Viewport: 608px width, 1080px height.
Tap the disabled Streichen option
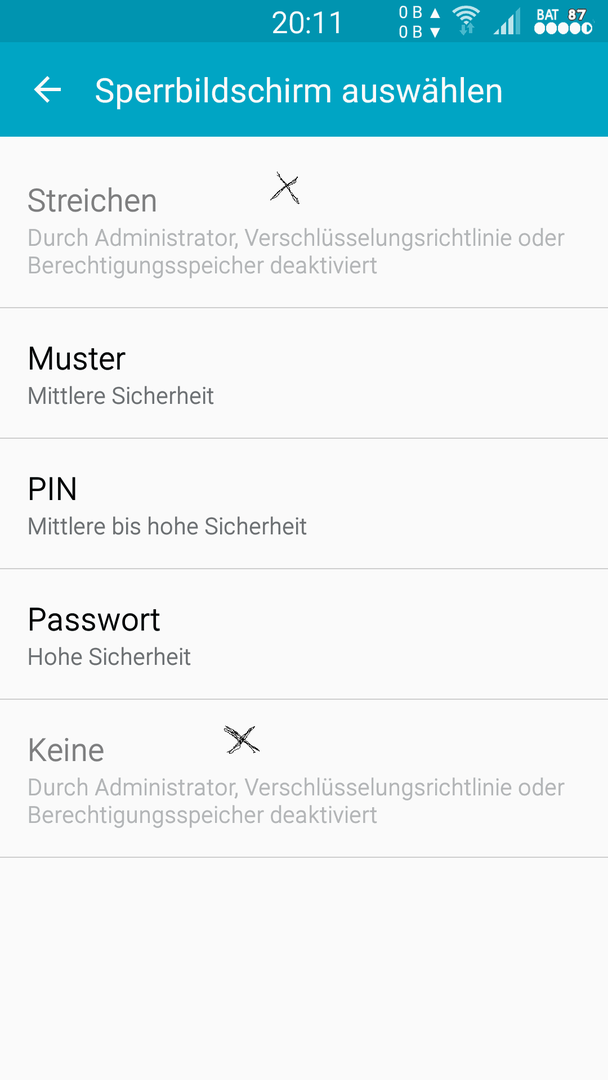(x=304, y=222)
